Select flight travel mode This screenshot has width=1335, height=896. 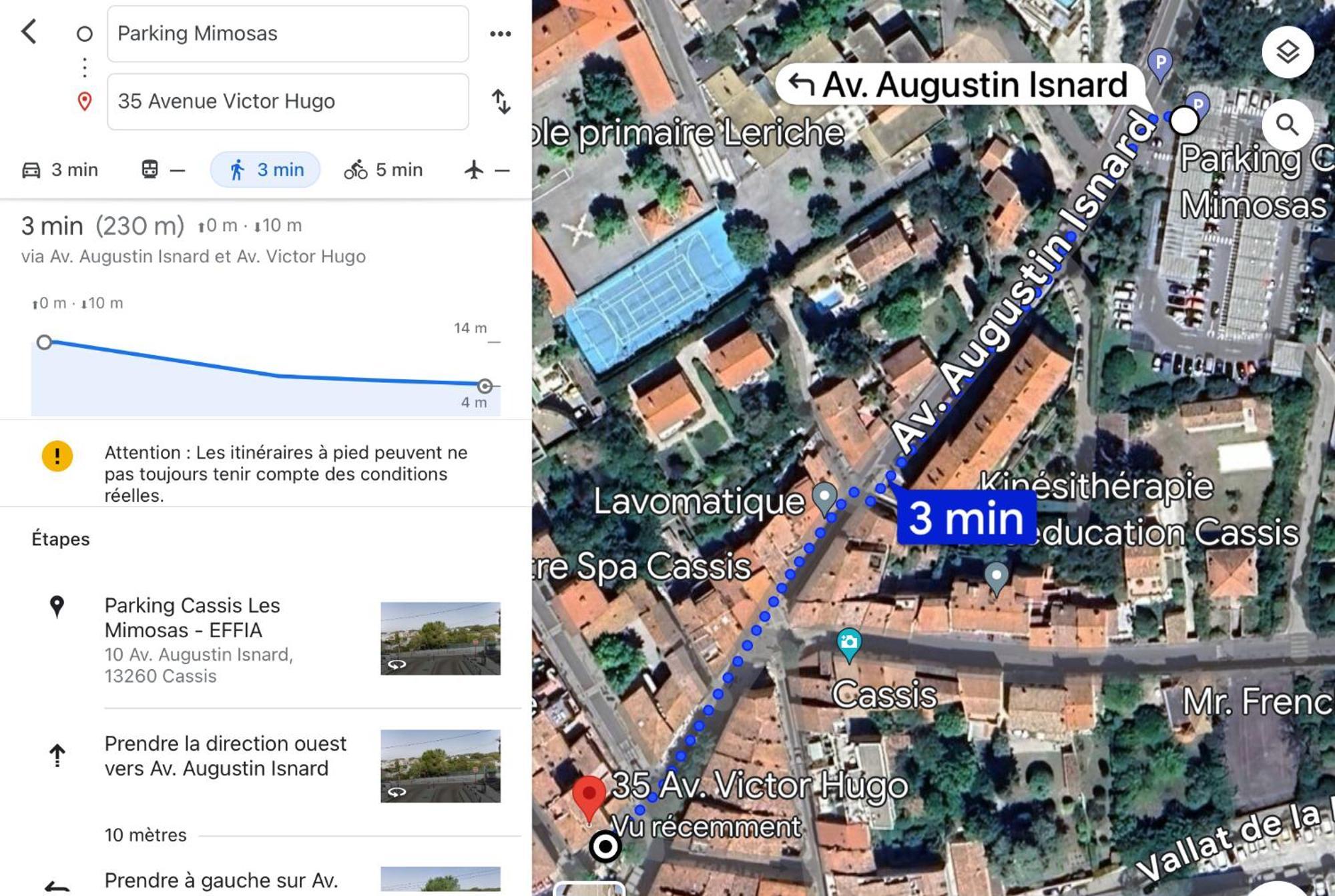pyautogui.click(x=487, y=170)
